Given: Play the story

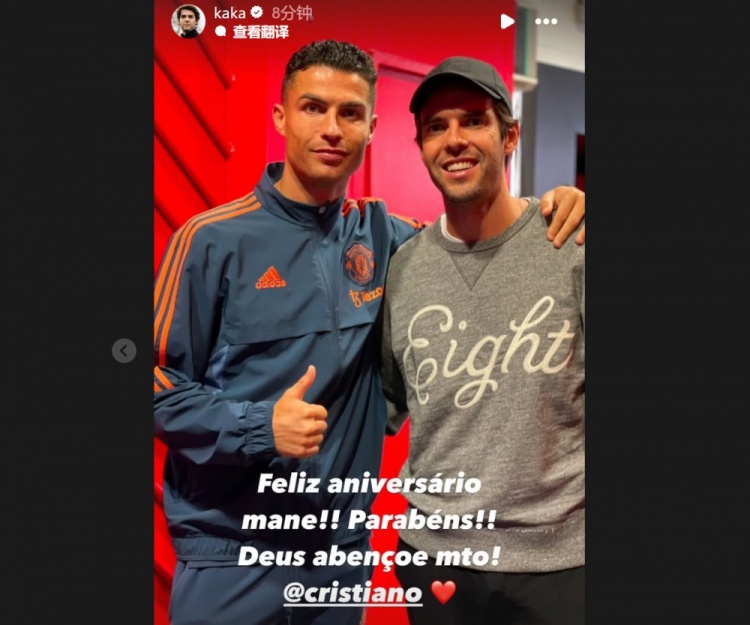Looking at the screenshot, I should (x=507, y=21).
